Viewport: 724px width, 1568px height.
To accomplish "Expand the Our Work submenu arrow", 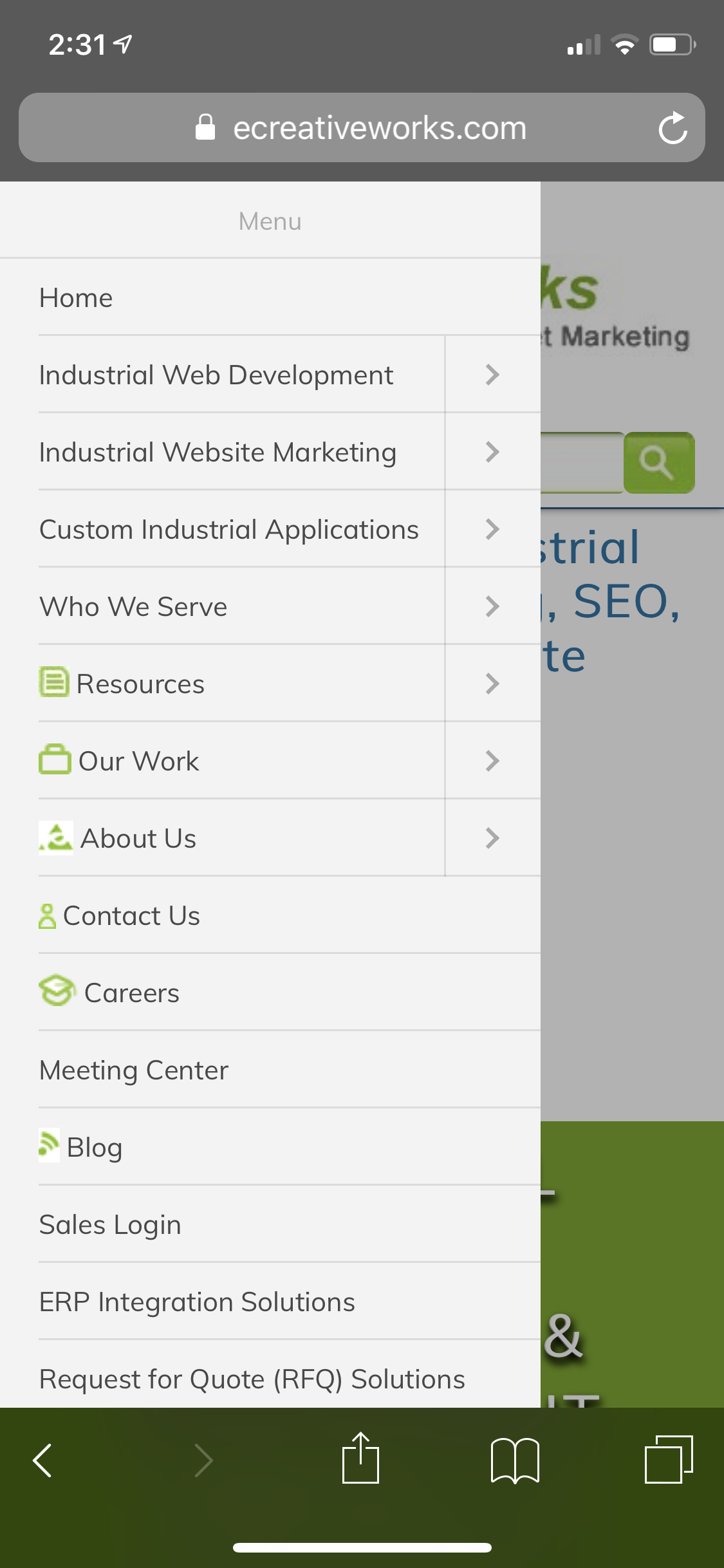I will [492, 761].
